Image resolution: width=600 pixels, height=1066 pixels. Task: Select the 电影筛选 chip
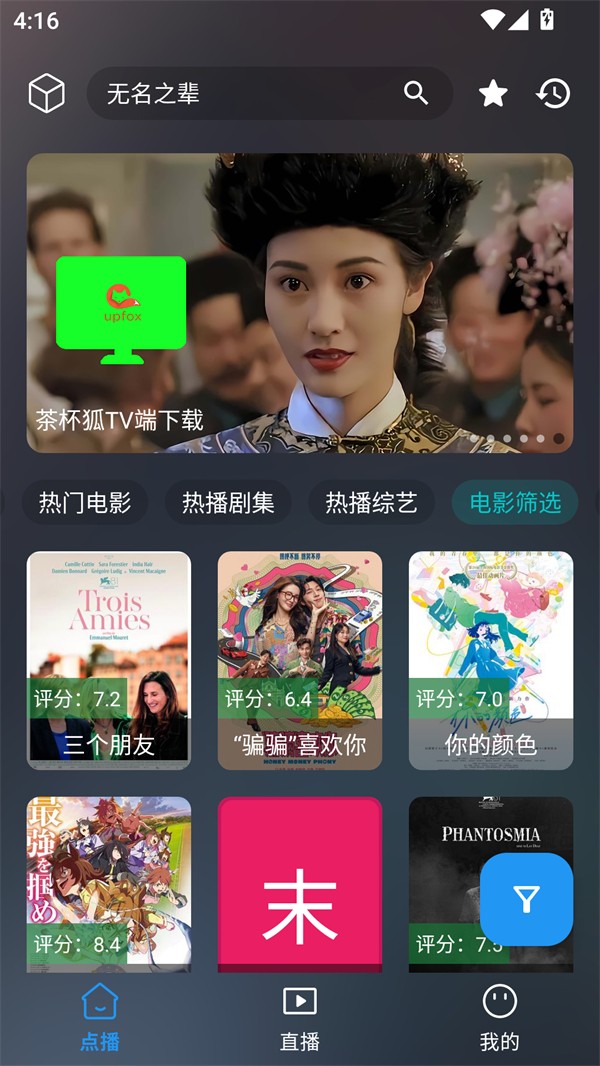tap(515, 502)
